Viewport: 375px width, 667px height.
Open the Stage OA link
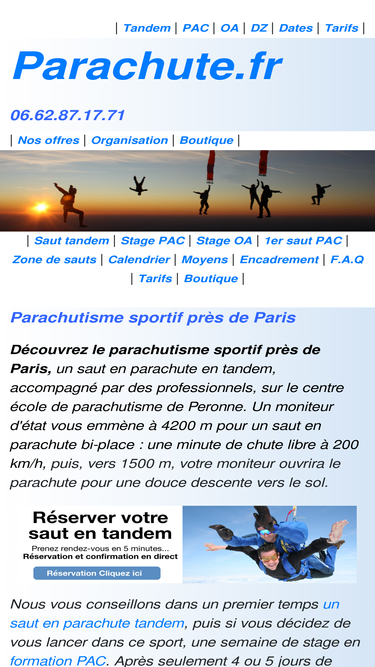pyautogui.click(x=224, y=241)
